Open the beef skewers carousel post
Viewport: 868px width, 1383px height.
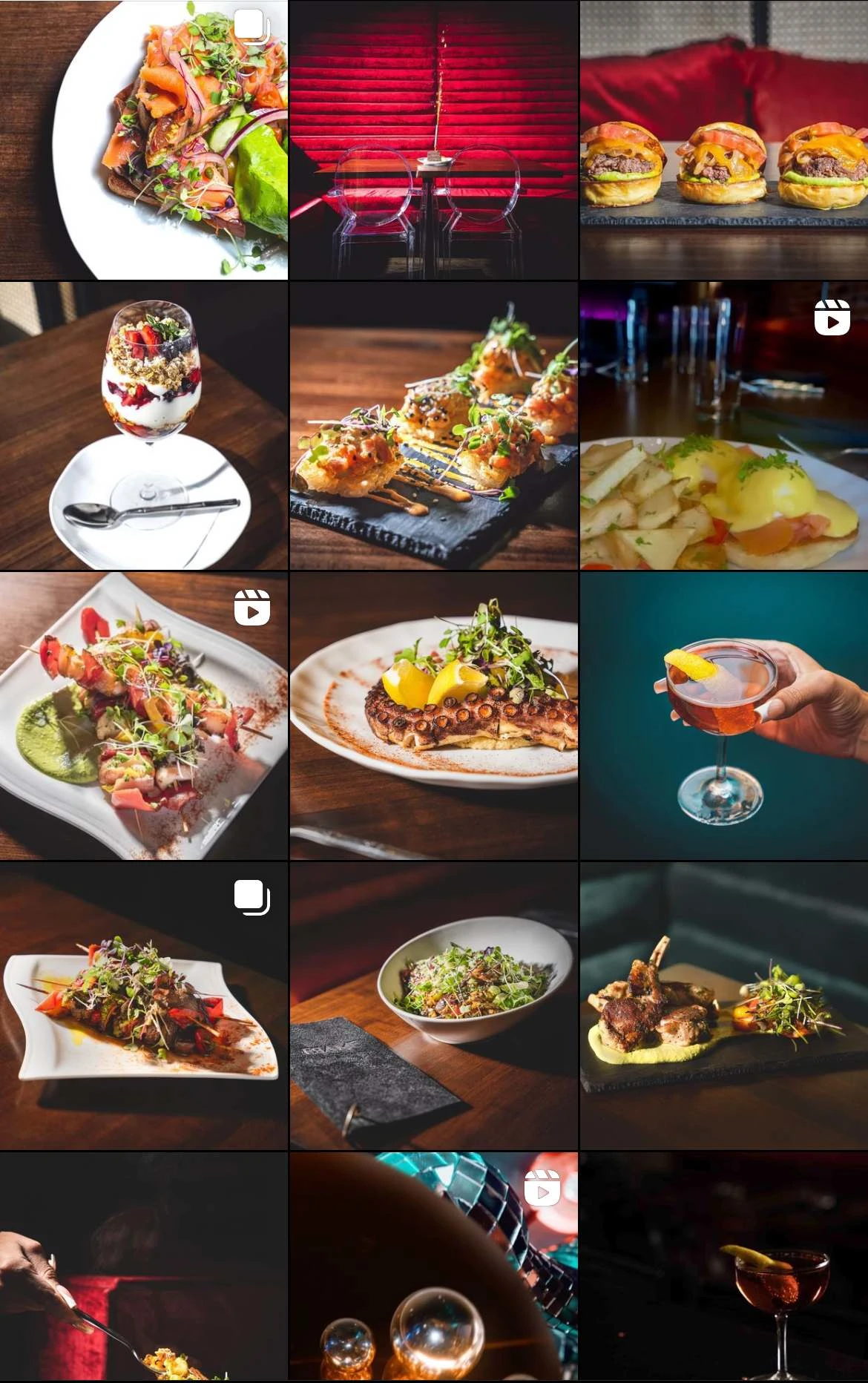pos(143,1006)
